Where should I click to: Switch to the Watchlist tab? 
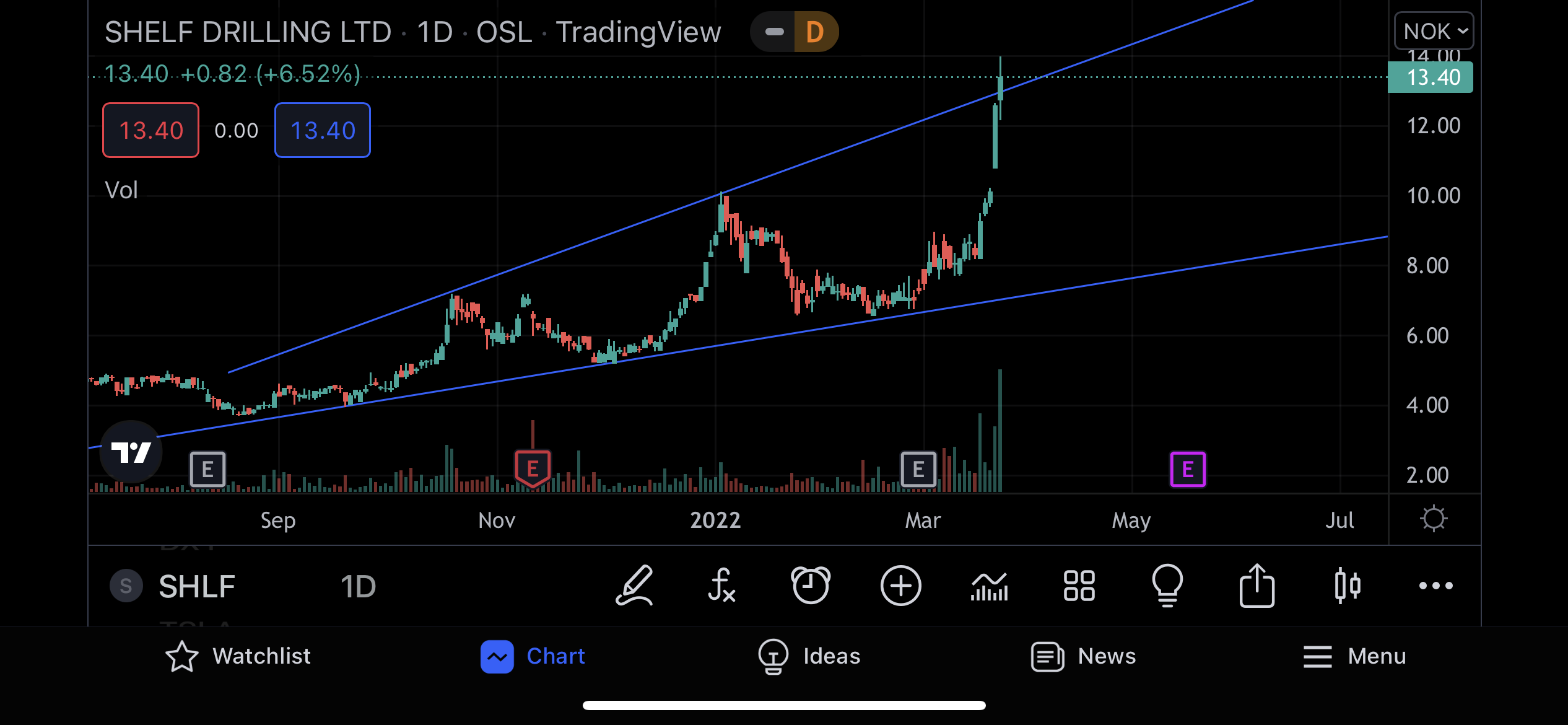click(x=238, y=656)
